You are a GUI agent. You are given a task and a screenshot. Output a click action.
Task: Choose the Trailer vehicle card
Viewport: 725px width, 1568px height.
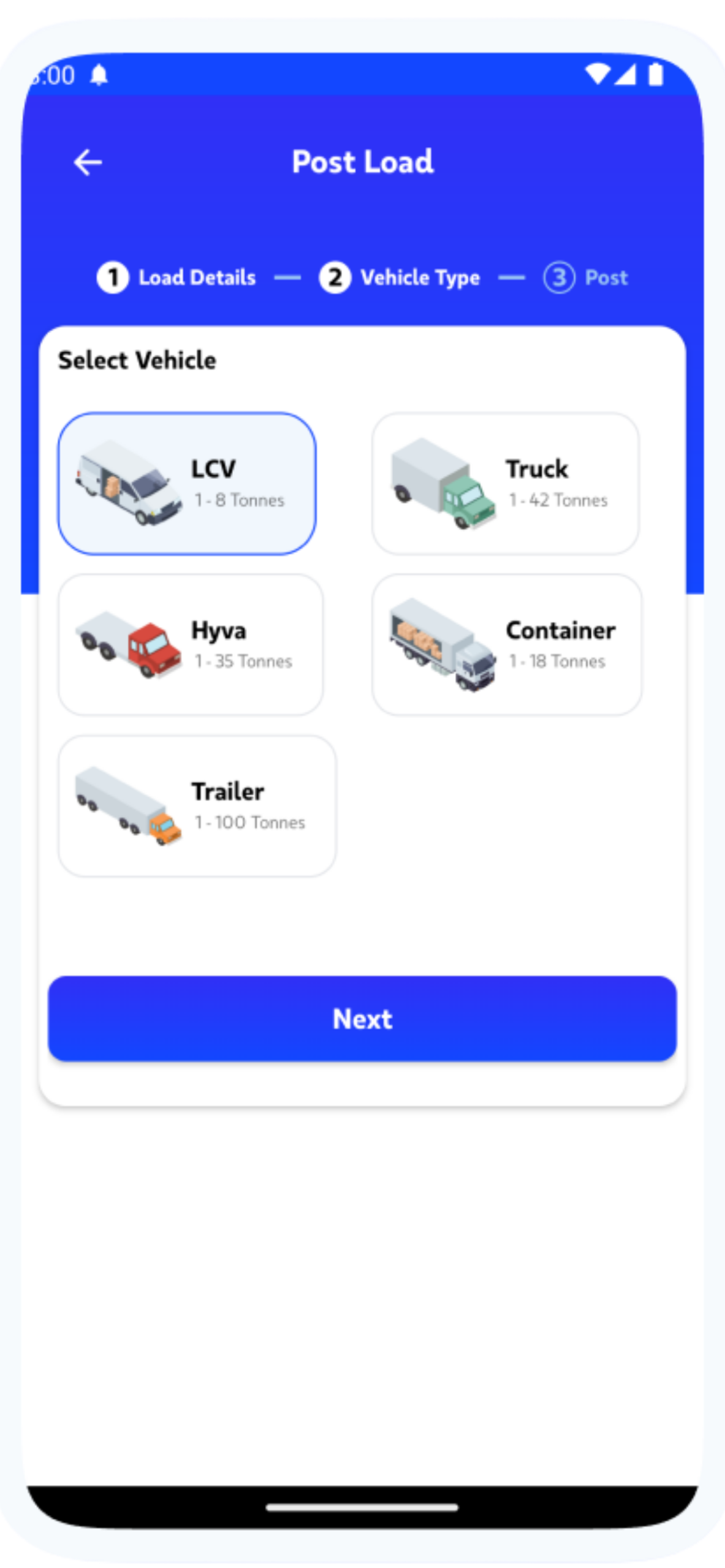coord(197,806)
